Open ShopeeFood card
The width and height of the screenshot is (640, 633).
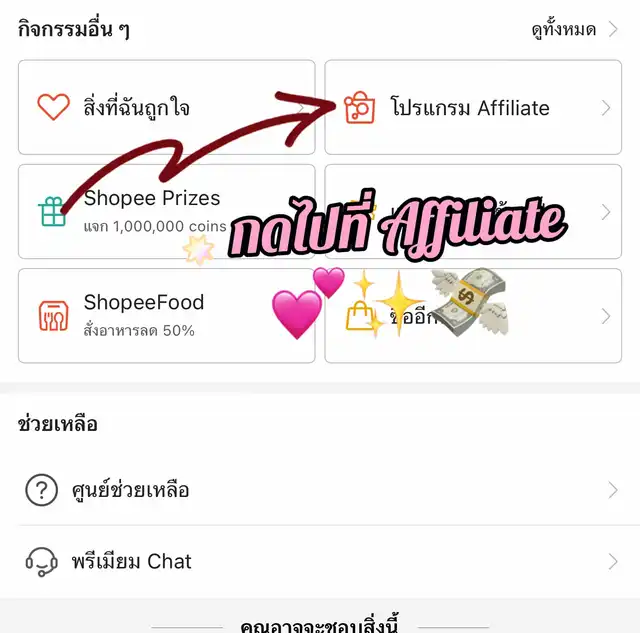tap(166, 315)
